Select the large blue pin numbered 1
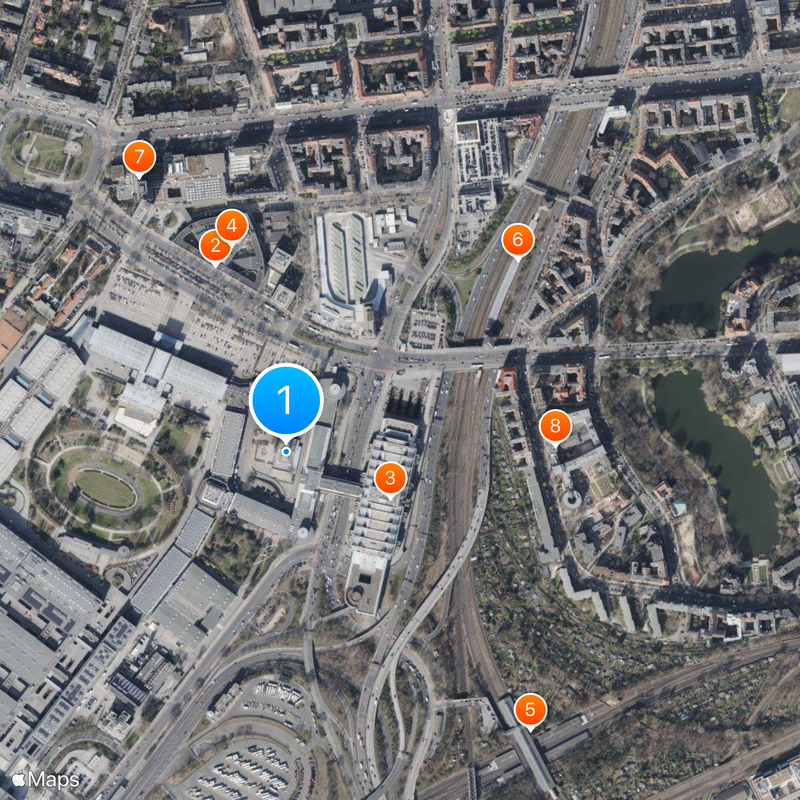Viewport: 800px width, 800px height. point(286,402)
